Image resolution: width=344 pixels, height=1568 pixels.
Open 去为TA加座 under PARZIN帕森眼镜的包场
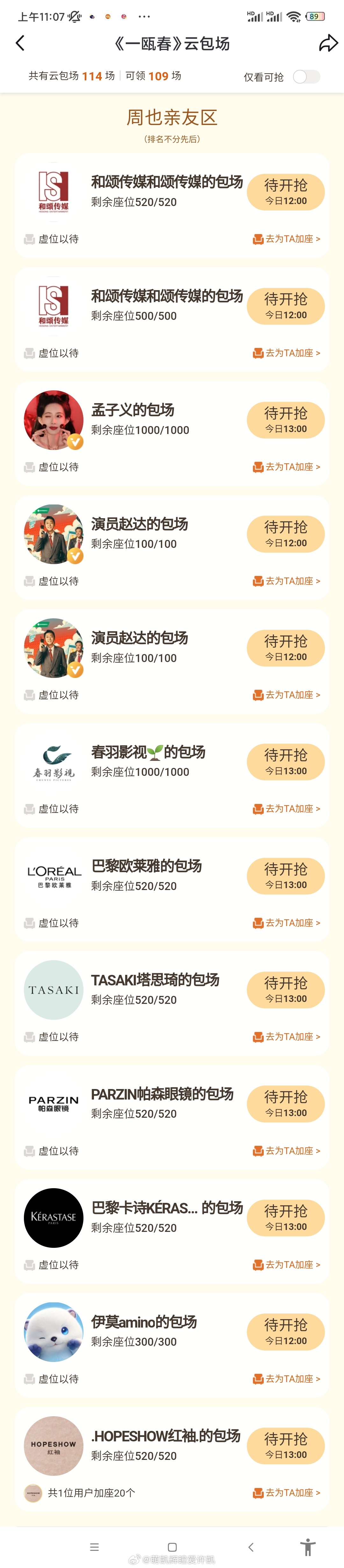287,1151
